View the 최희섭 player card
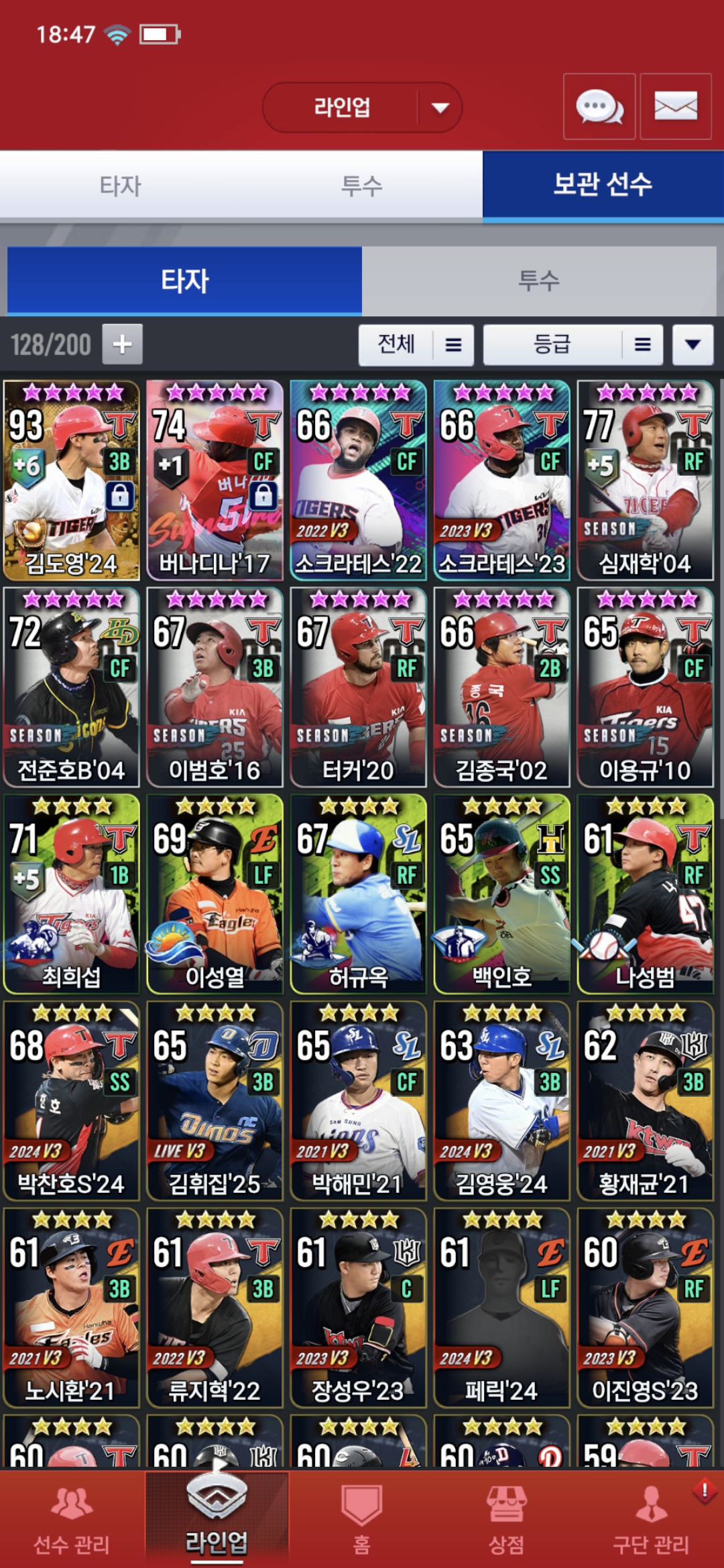The height and width of the screenshot is (1568, 724). point(72,893)
